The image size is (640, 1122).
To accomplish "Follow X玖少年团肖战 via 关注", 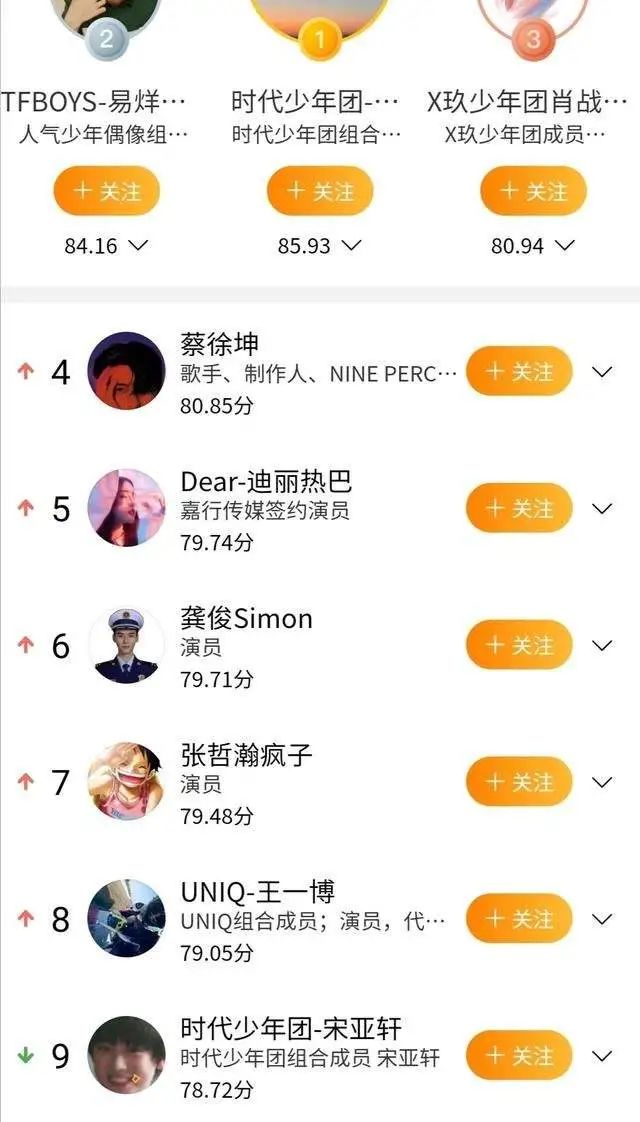I will click(x=533, y=191).
